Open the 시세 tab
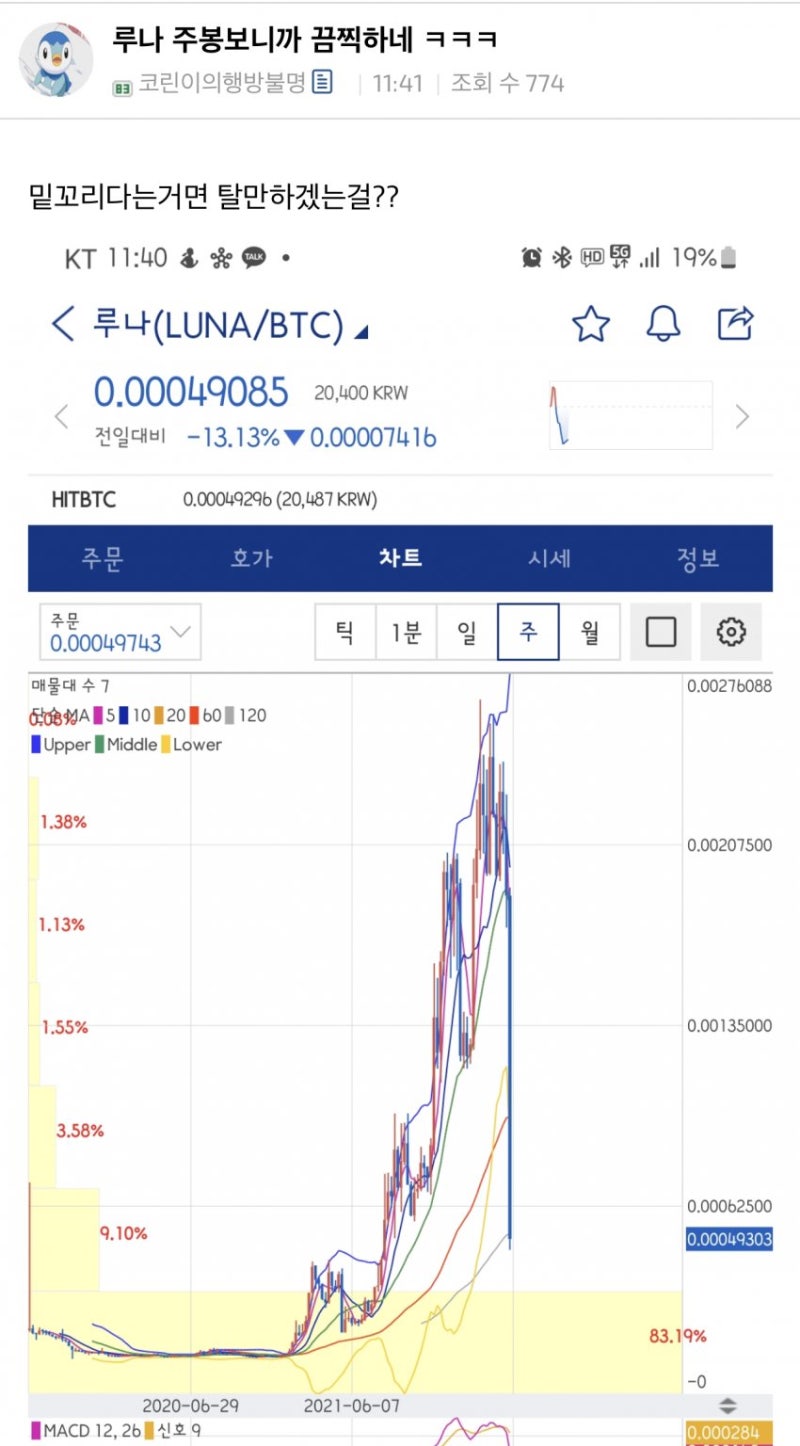The image size is (800, 1446). [x=547, y=559]
